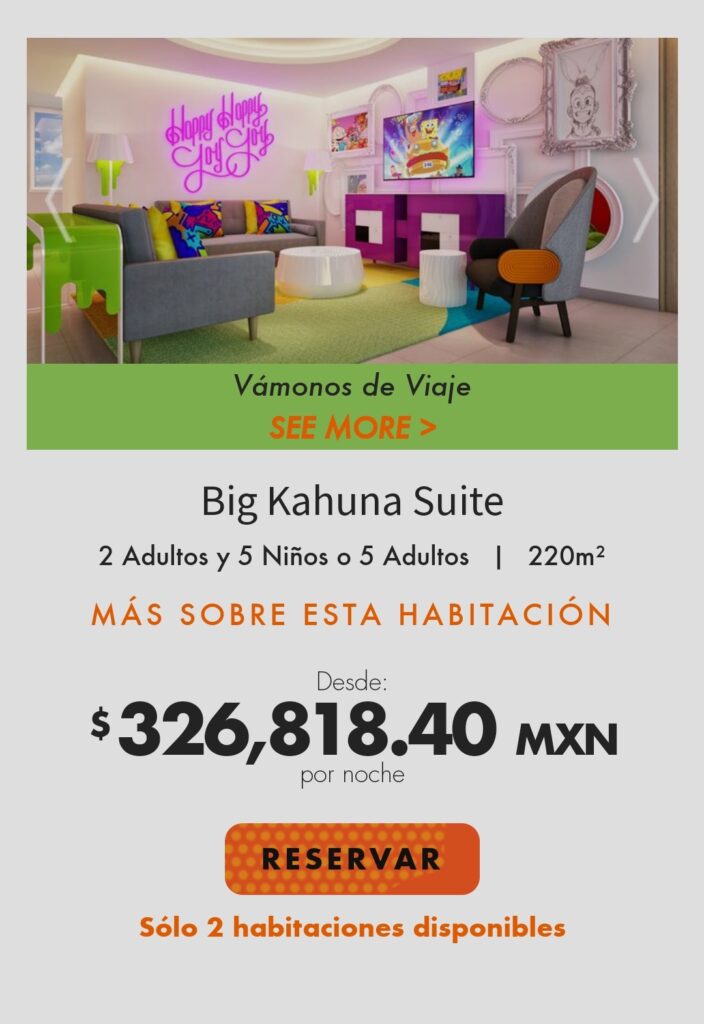Screen dimensions: 704x1024
Task: Tap RESERVAR to book the suite
Action: tap(352, 859)
